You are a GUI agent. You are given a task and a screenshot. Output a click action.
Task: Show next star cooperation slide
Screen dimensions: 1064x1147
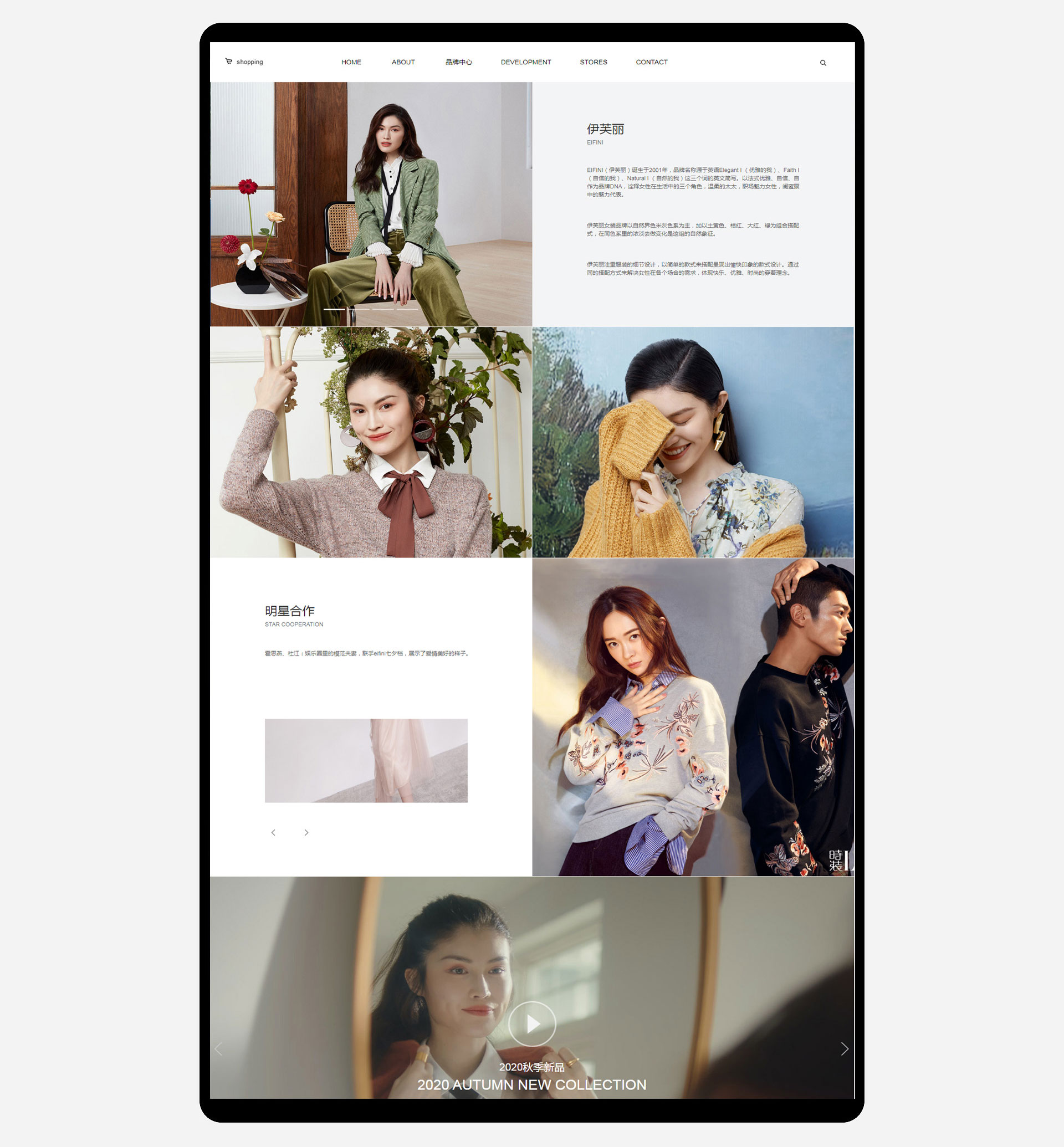click(x=306, y=833)
